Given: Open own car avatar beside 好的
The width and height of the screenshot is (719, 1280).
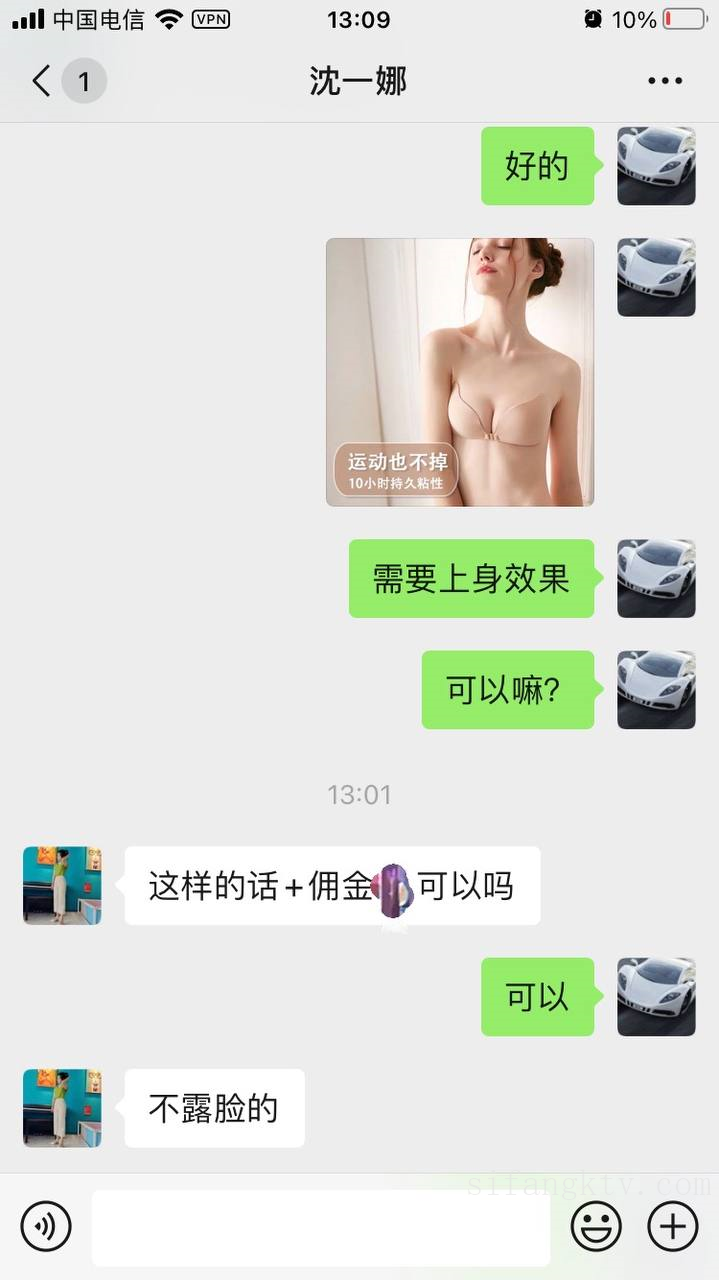Looking at the screenshot, I should coord(656,166).
